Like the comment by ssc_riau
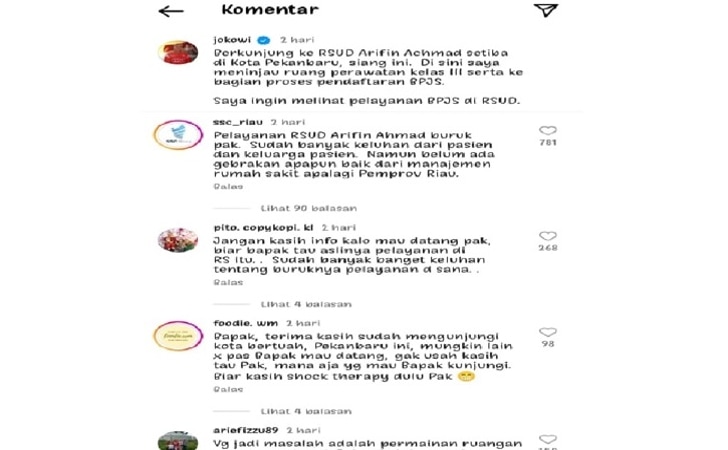Image resolution: width=728 pixels, height=450 pixels. coord(547,131)
